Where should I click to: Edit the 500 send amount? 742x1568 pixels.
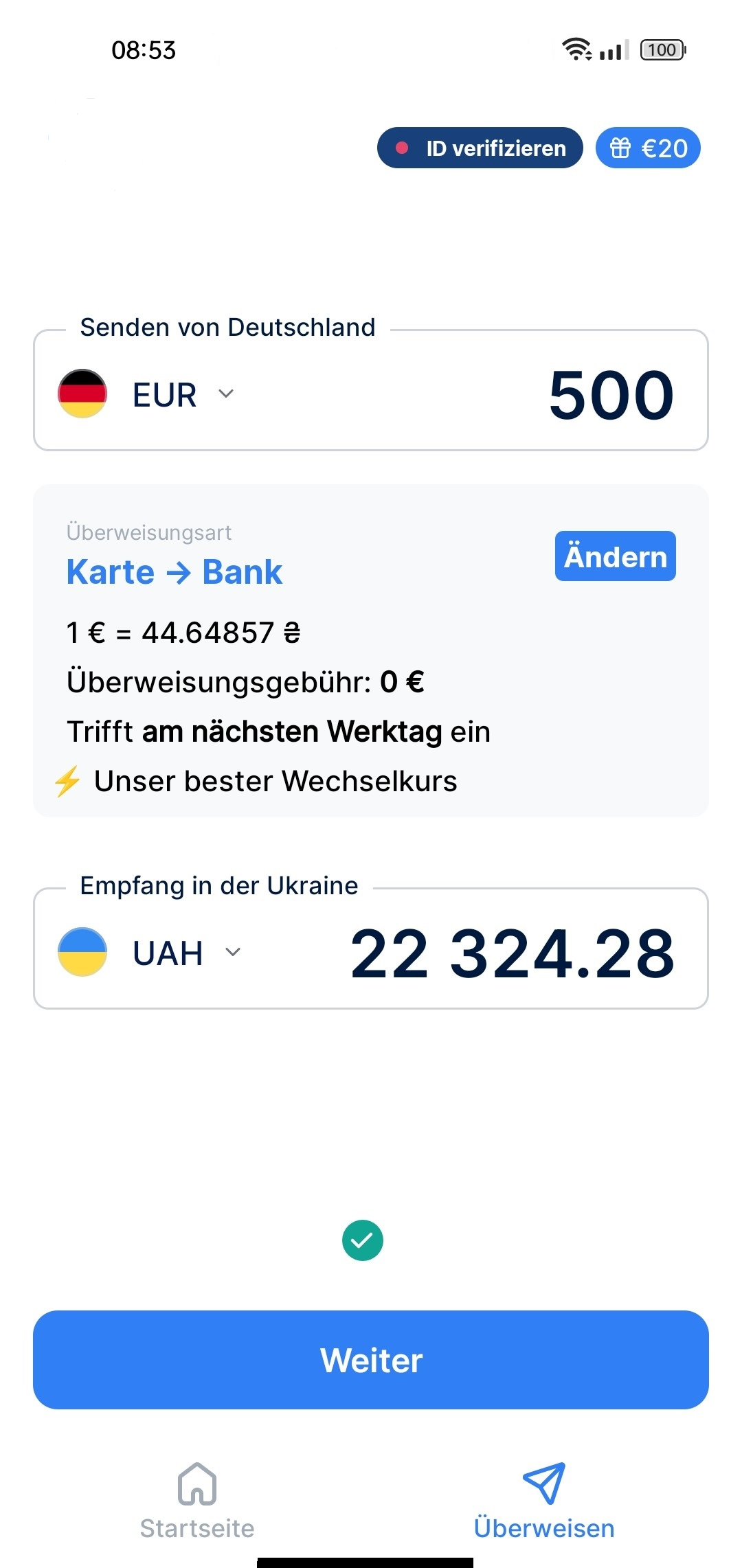(x=610, y=395)
